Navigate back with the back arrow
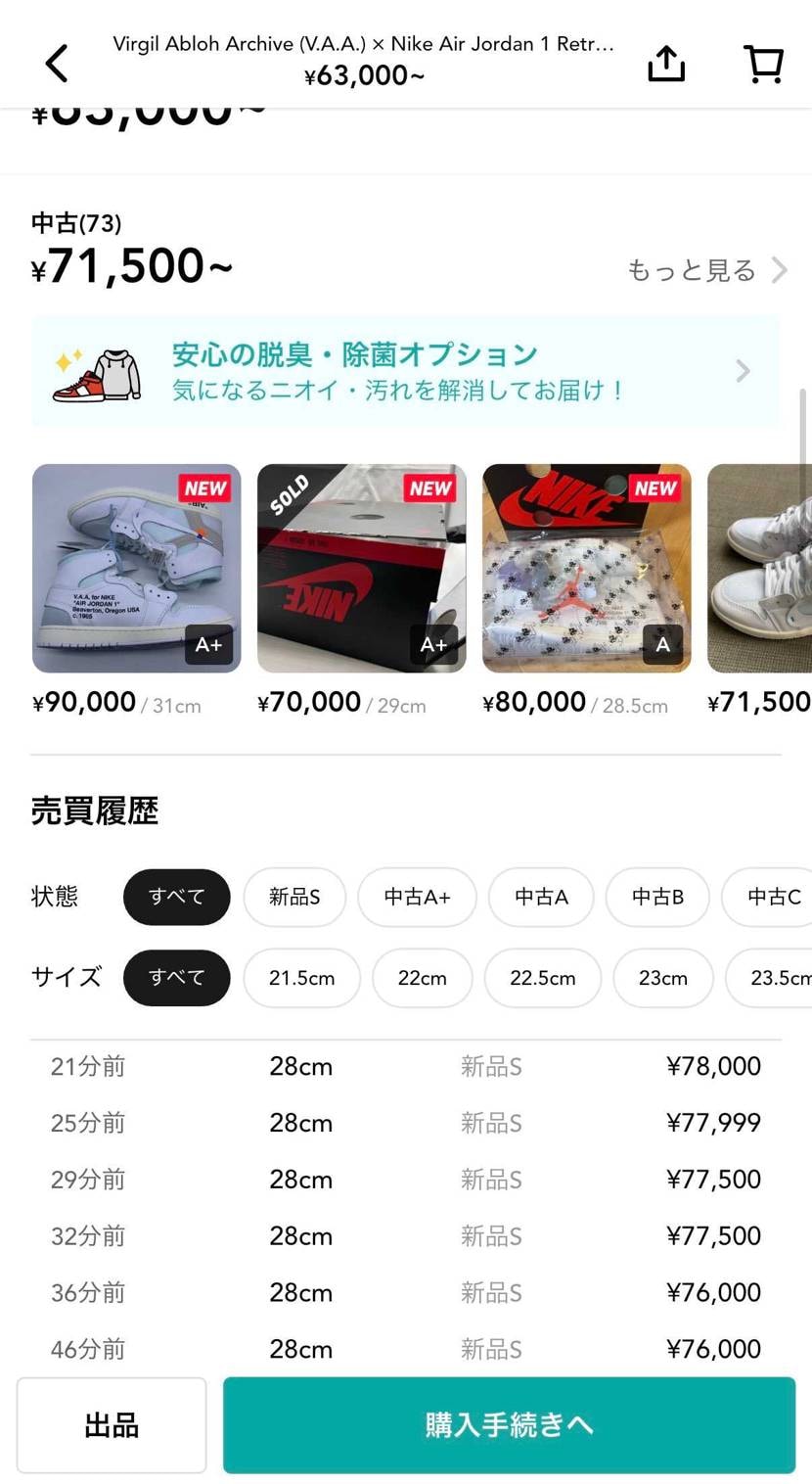 [x=56, y=63]
